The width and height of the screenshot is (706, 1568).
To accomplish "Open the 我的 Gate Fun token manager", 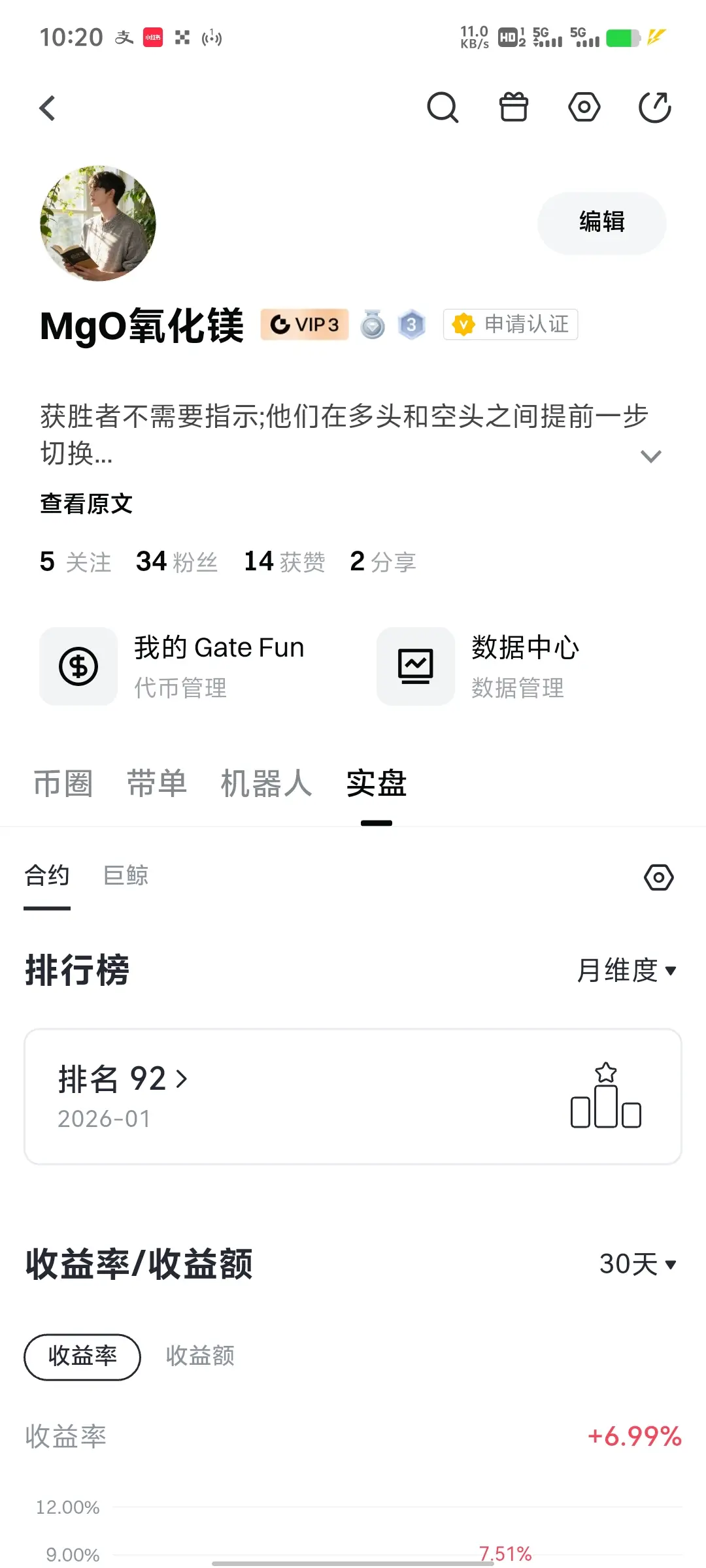I will click(x=183, y=666).
